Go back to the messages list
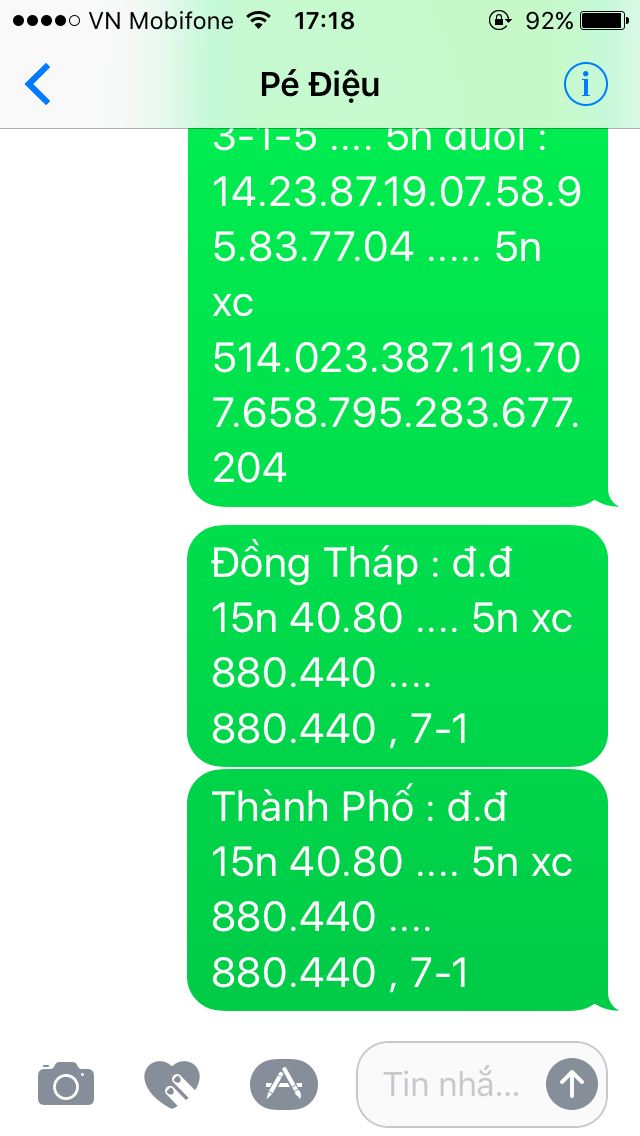 tap(38, 85)
